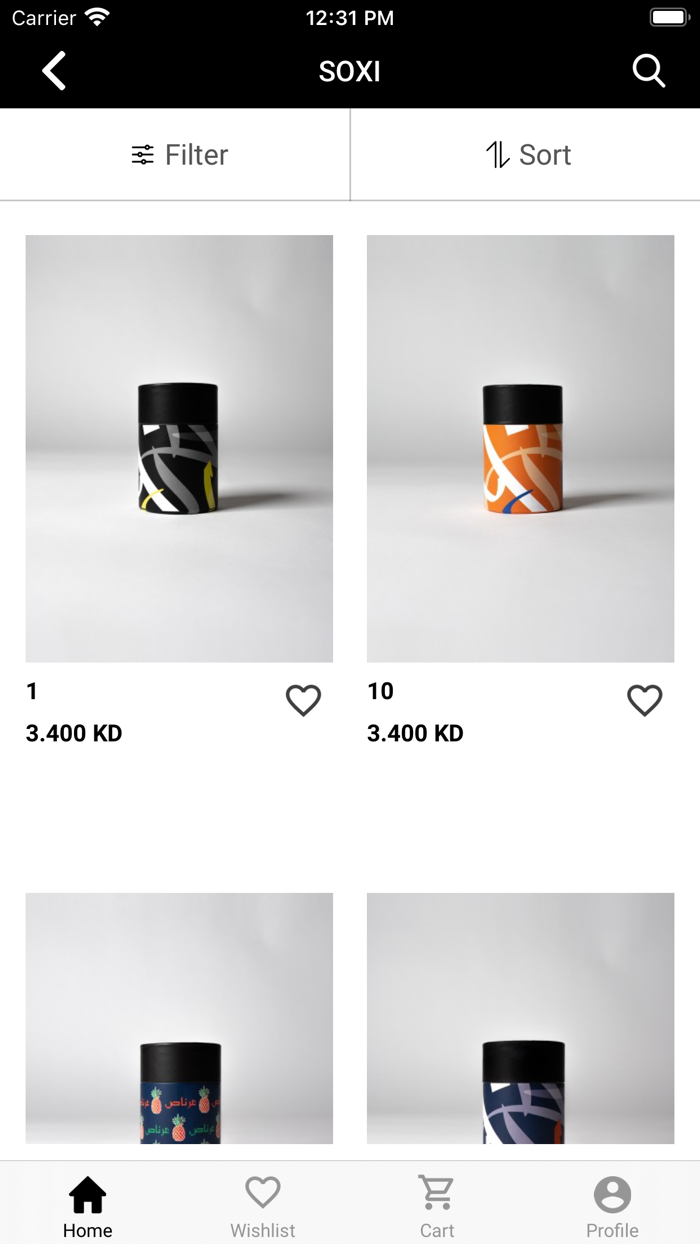Open the pineapple-patterned canister product
Screen dimensions: 700x1244
(x=179, y=1020)
